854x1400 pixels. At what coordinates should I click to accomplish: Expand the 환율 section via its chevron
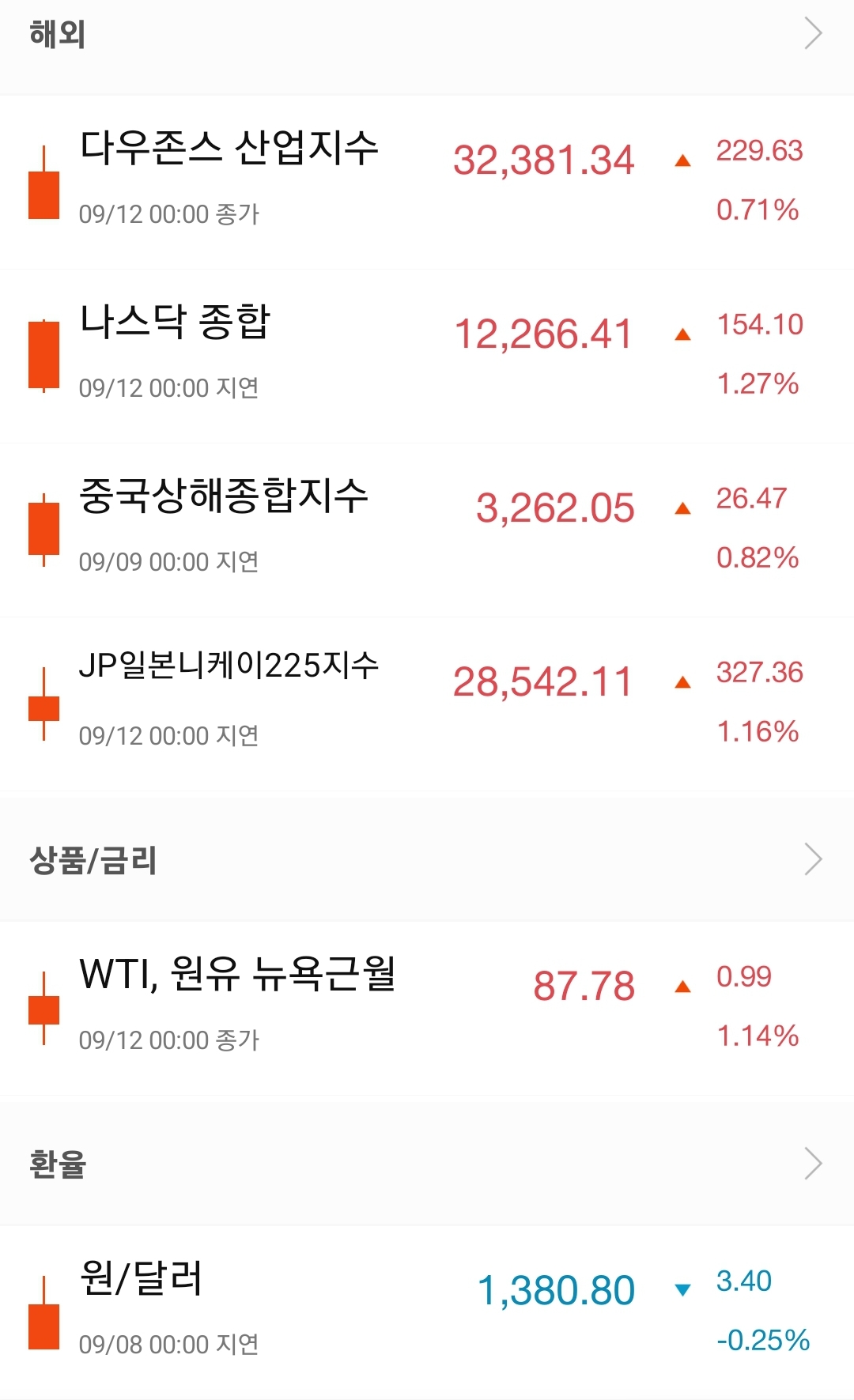pyautogui.click(x=813, y=1164)
